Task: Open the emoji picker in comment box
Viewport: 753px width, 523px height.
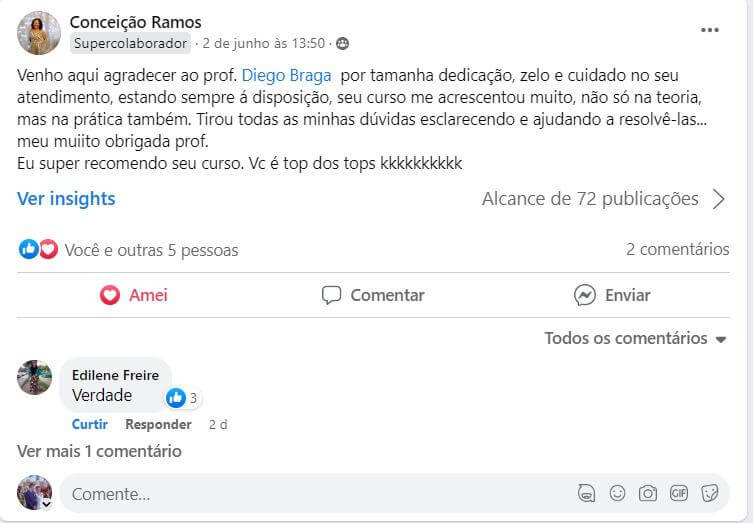Action: 618,493
